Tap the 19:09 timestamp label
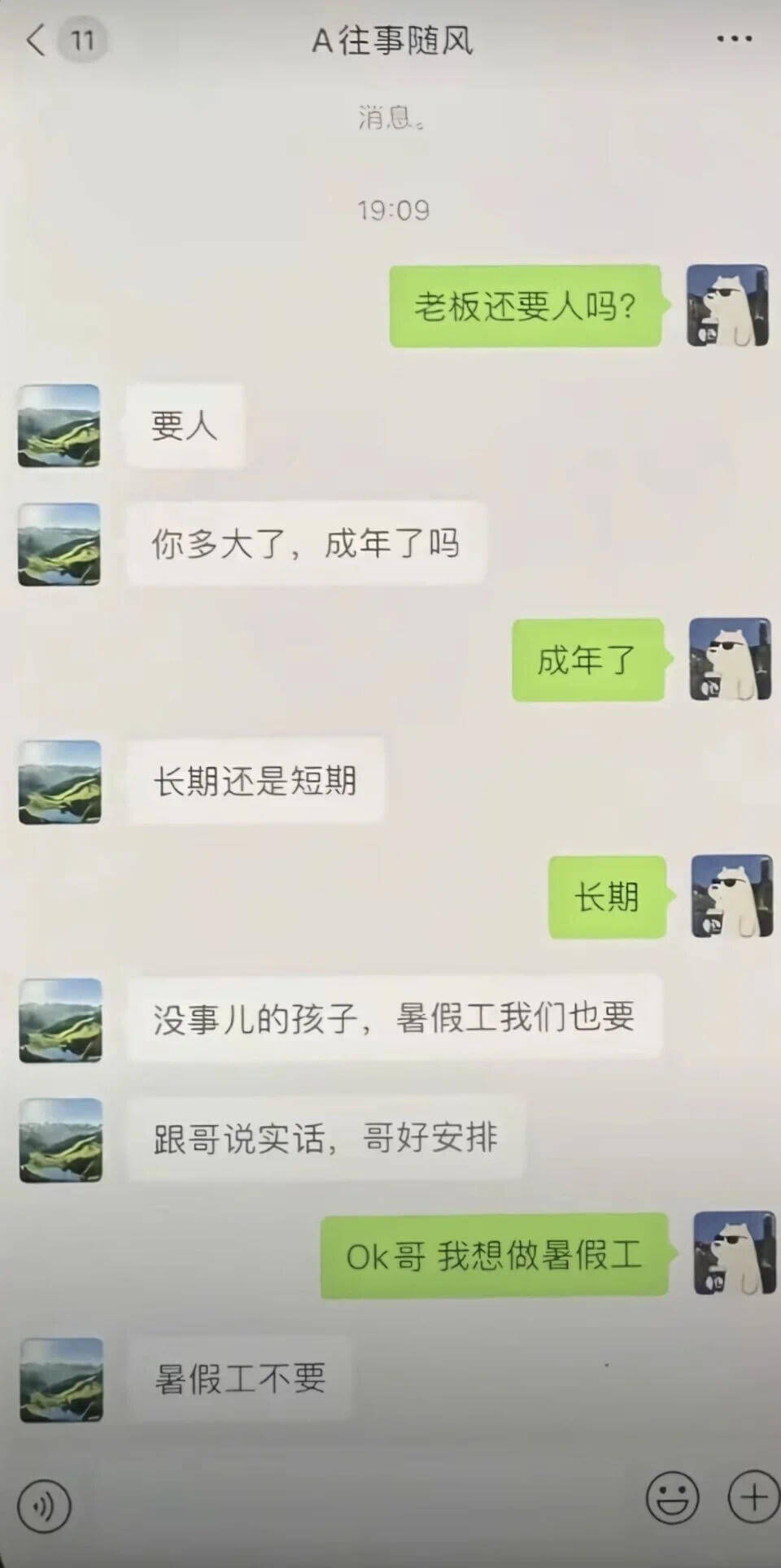This screenshot has width=781, height=1568. (x=390, y=210)
